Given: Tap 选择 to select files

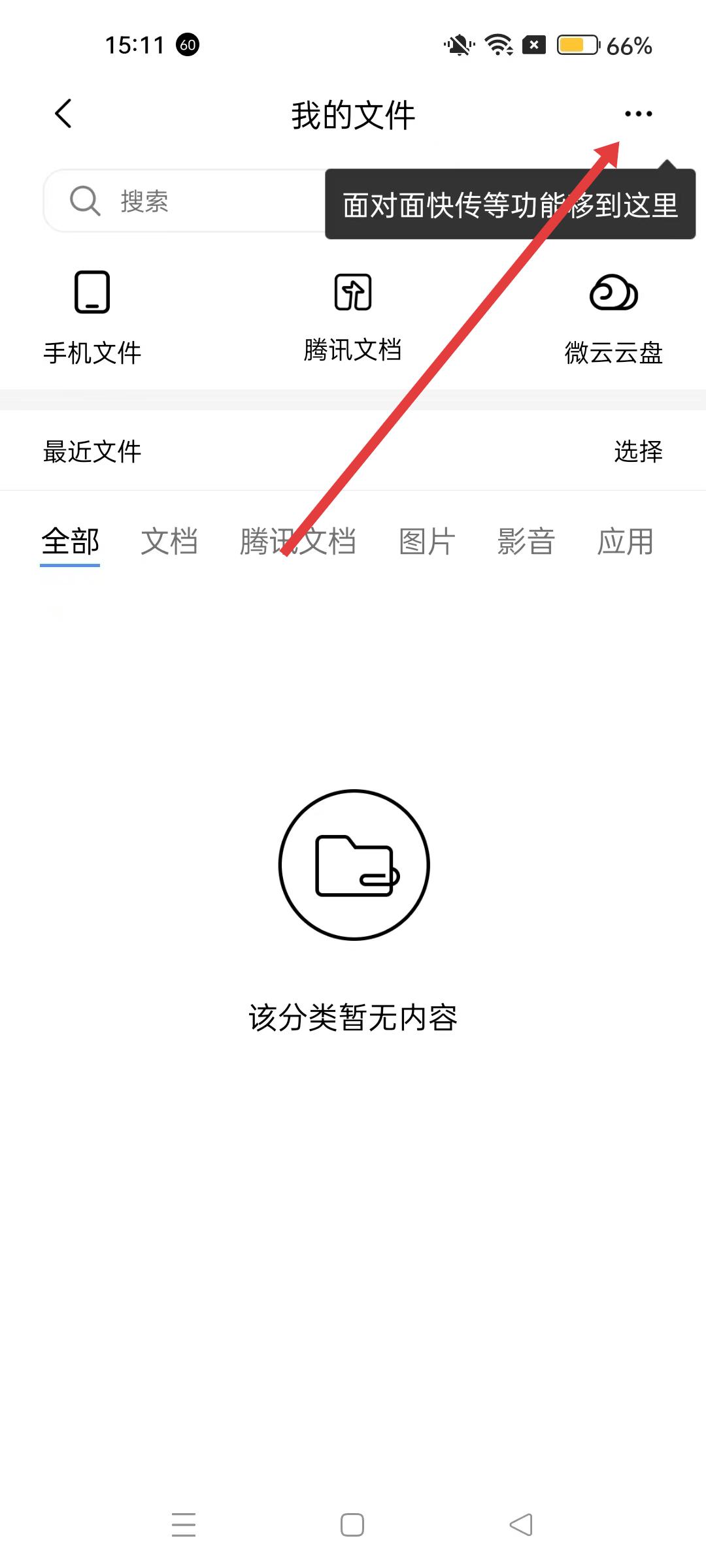Looking at the screenshot, I should (x=638, y=451).
